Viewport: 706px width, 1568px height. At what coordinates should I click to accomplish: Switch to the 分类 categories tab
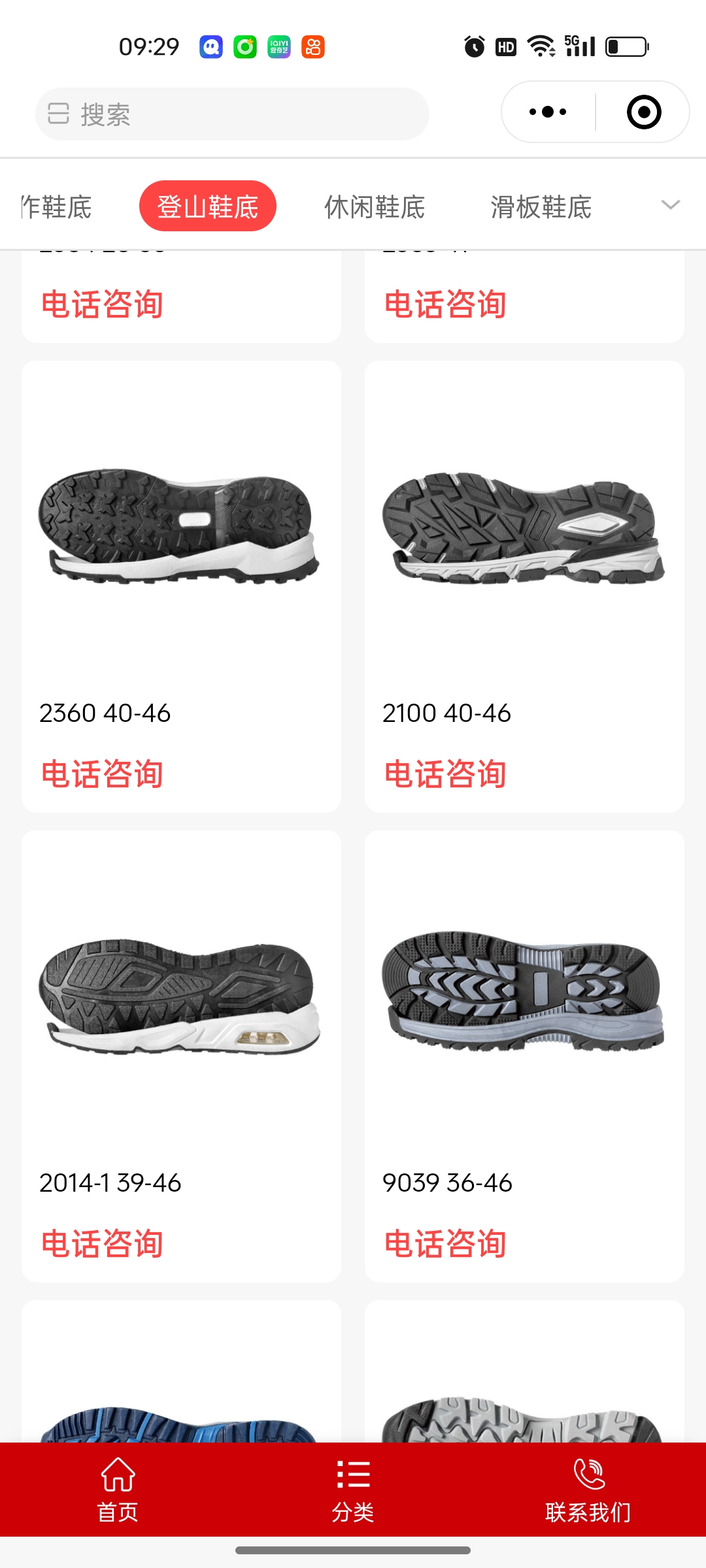pyautogui.click(x=353, y=1490)
